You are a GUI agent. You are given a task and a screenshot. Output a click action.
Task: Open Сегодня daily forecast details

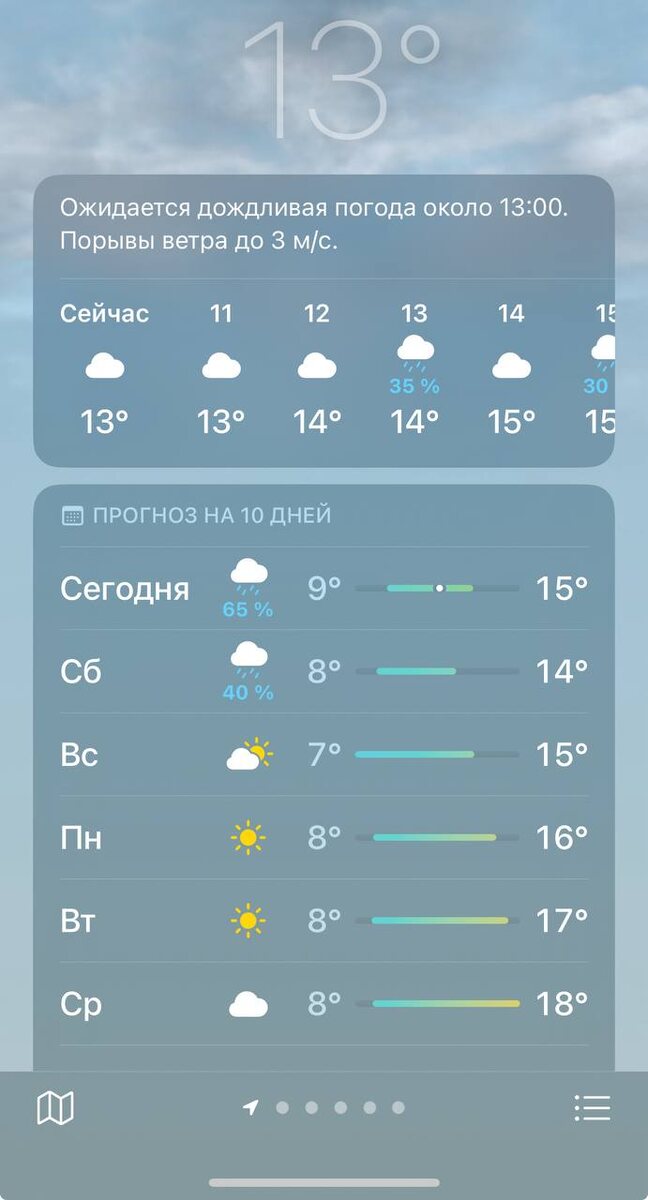tap(324, 588)
